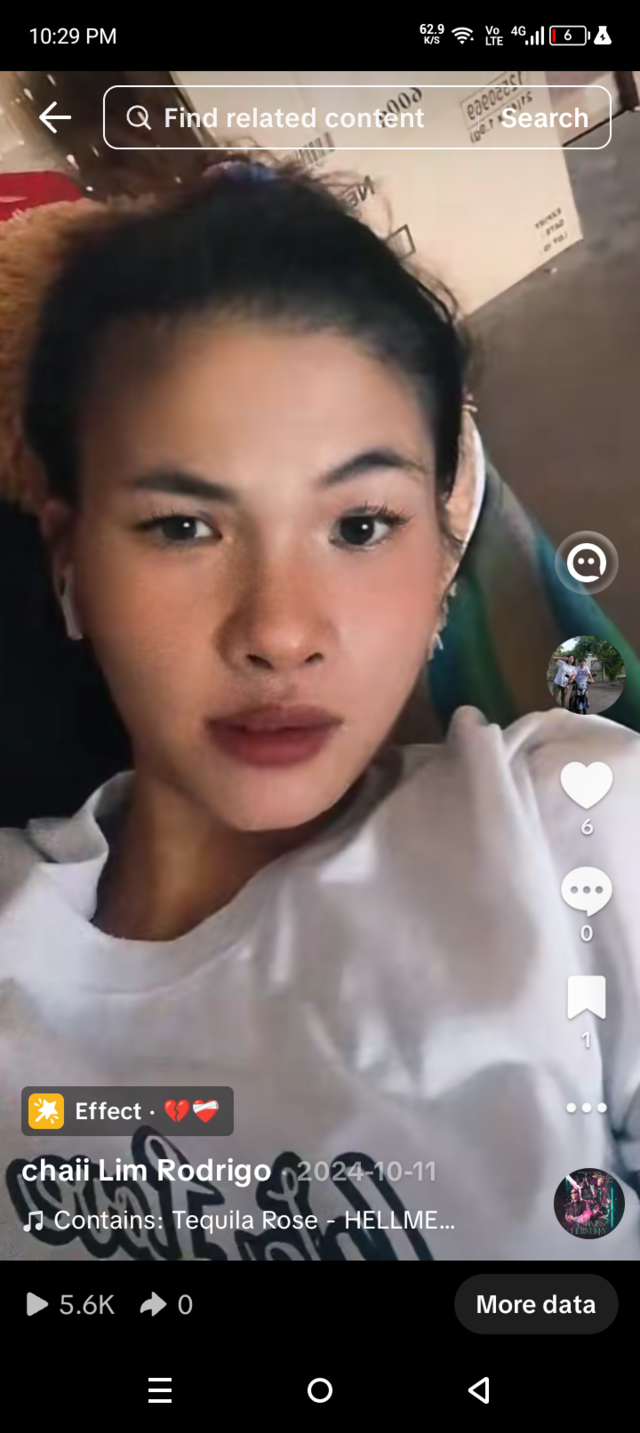Like this video with the heart
640x1433 pixels.
click(x=586, y=785)
